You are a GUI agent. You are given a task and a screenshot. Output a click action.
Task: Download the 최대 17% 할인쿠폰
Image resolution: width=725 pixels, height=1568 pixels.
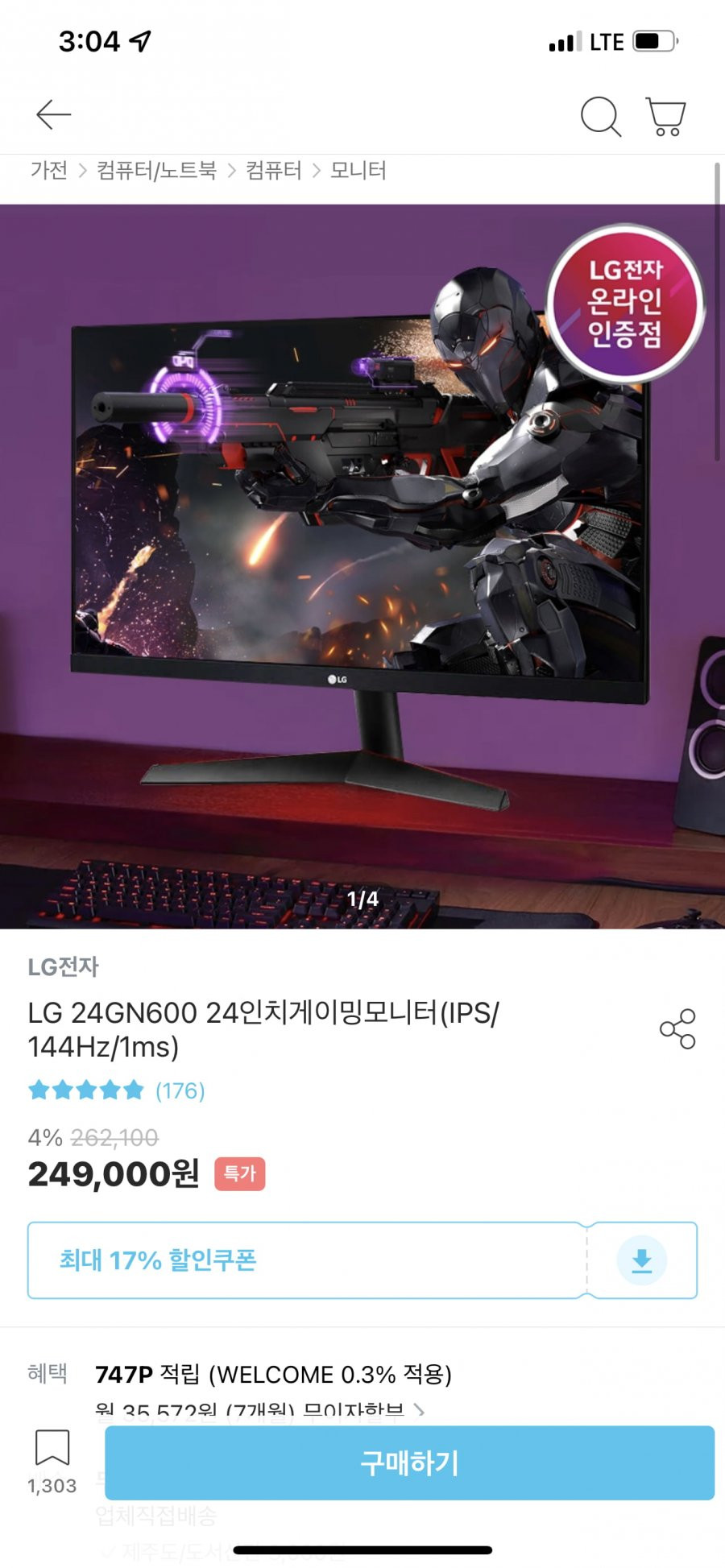click(x=641, y=1260)
